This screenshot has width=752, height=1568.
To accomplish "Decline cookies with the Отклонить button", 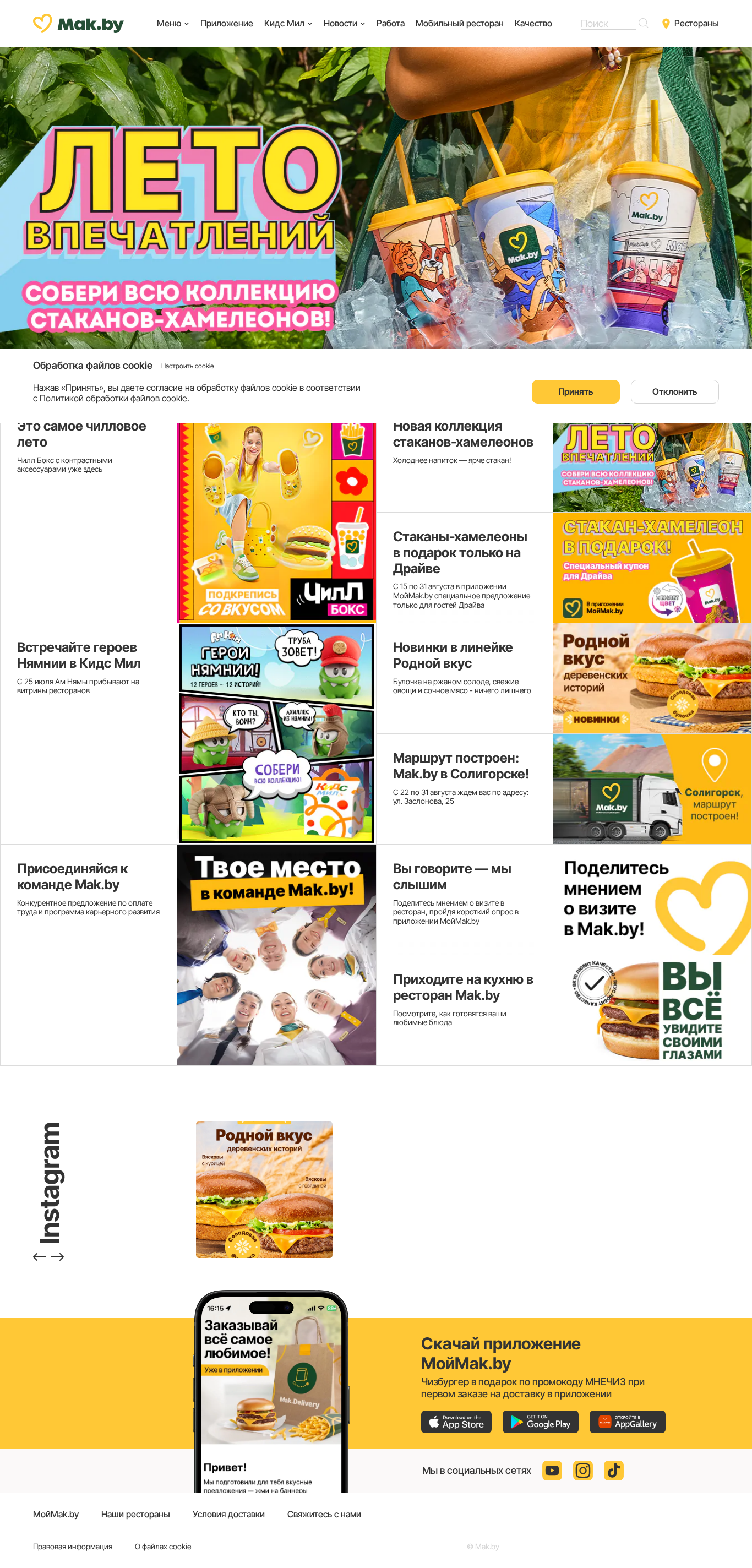I will tap(674, 391).
